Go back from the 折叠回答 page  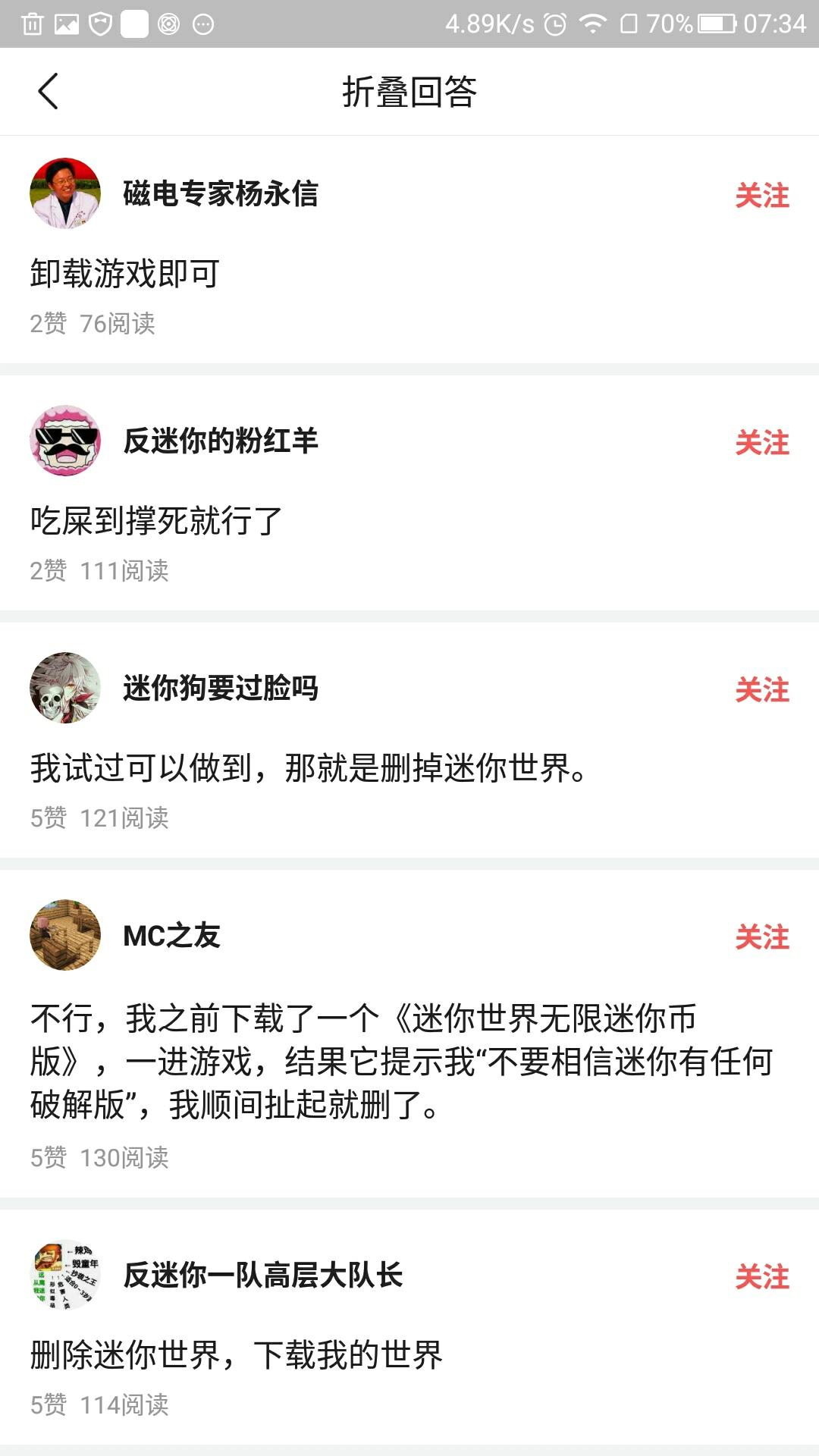[x=49, y=92]
